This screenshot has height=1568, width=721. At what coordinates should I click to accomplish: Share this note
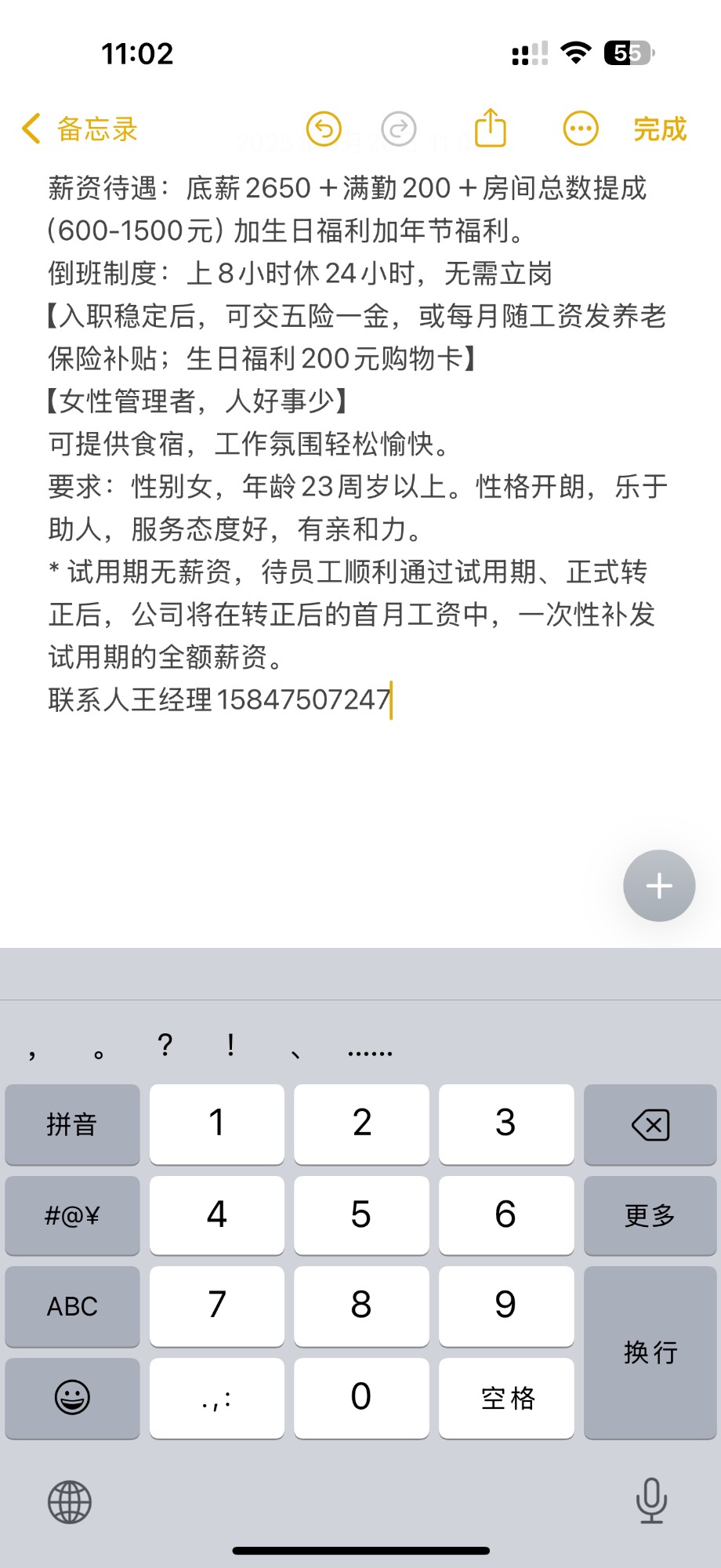point(491,128)
